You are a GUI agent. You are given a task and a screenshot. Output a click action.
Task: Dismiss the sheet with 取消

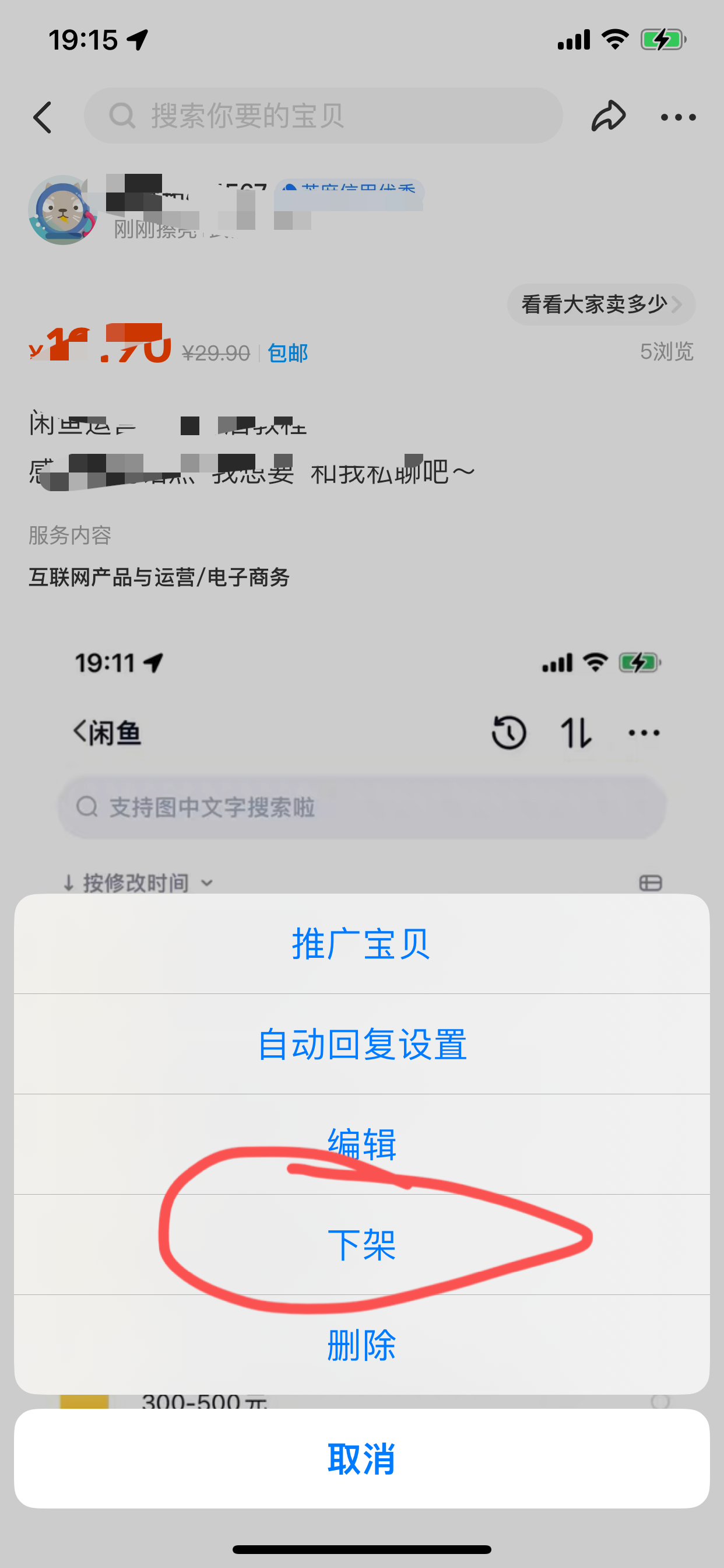tap(361, 1458)
